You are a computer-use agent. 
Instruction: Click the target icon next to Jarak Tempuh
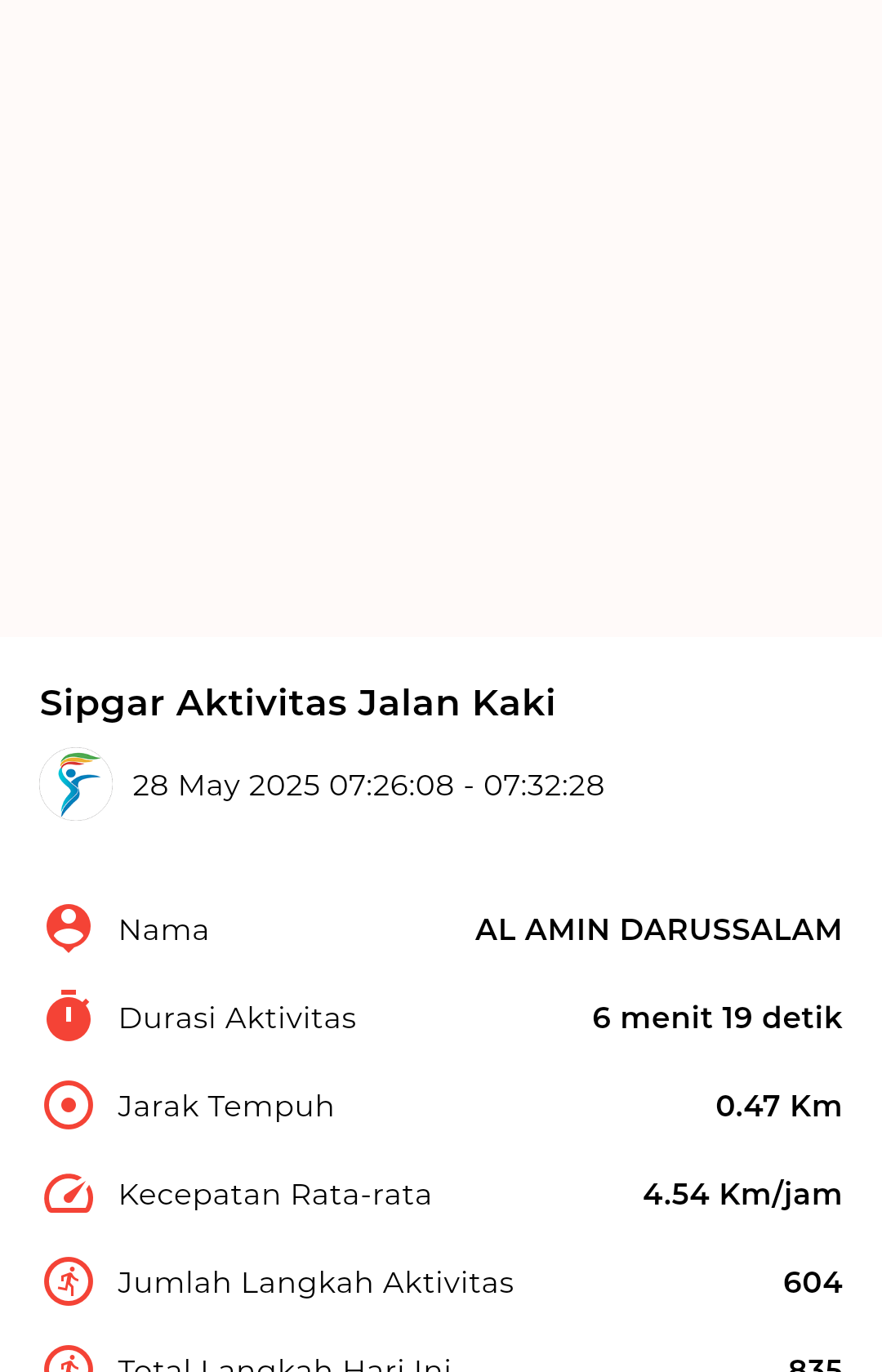(x=68, y=1104)
